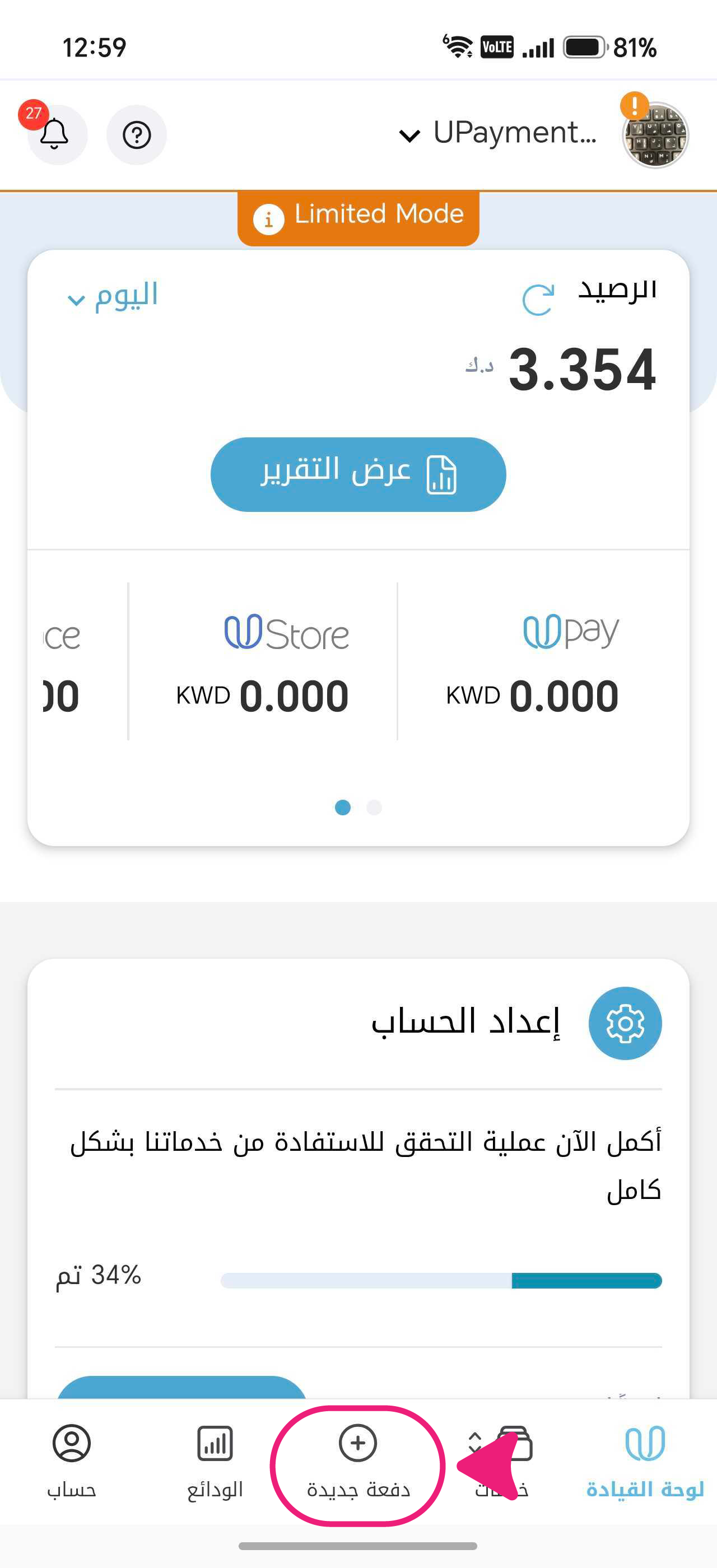The height and width of the screenshot is (1568, 717).
Task: Refresh the balance
Action: click(538, 300)
